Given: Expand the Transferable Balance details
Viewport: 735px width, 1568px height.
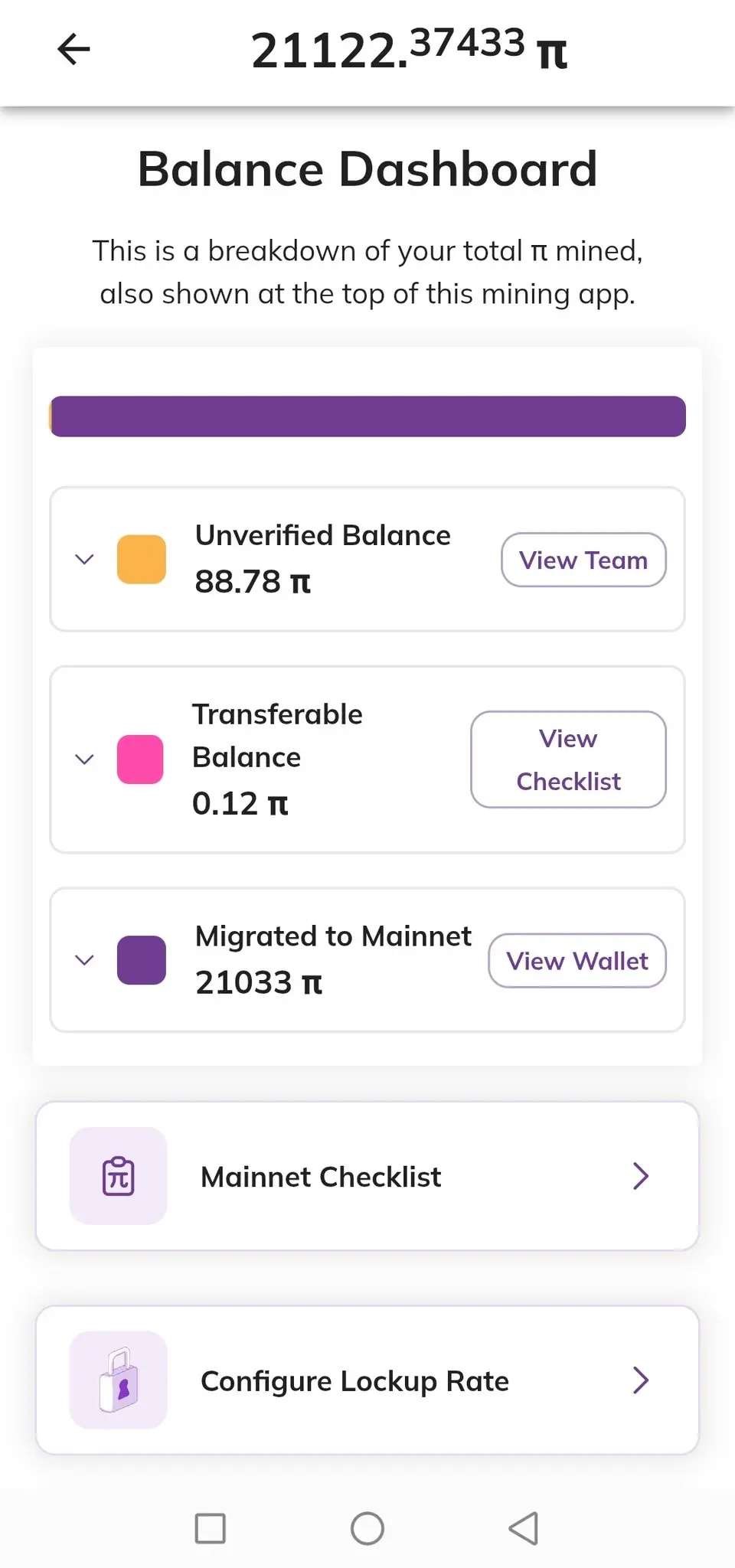Looking at the screenshot, I should (x=84, y=759).
